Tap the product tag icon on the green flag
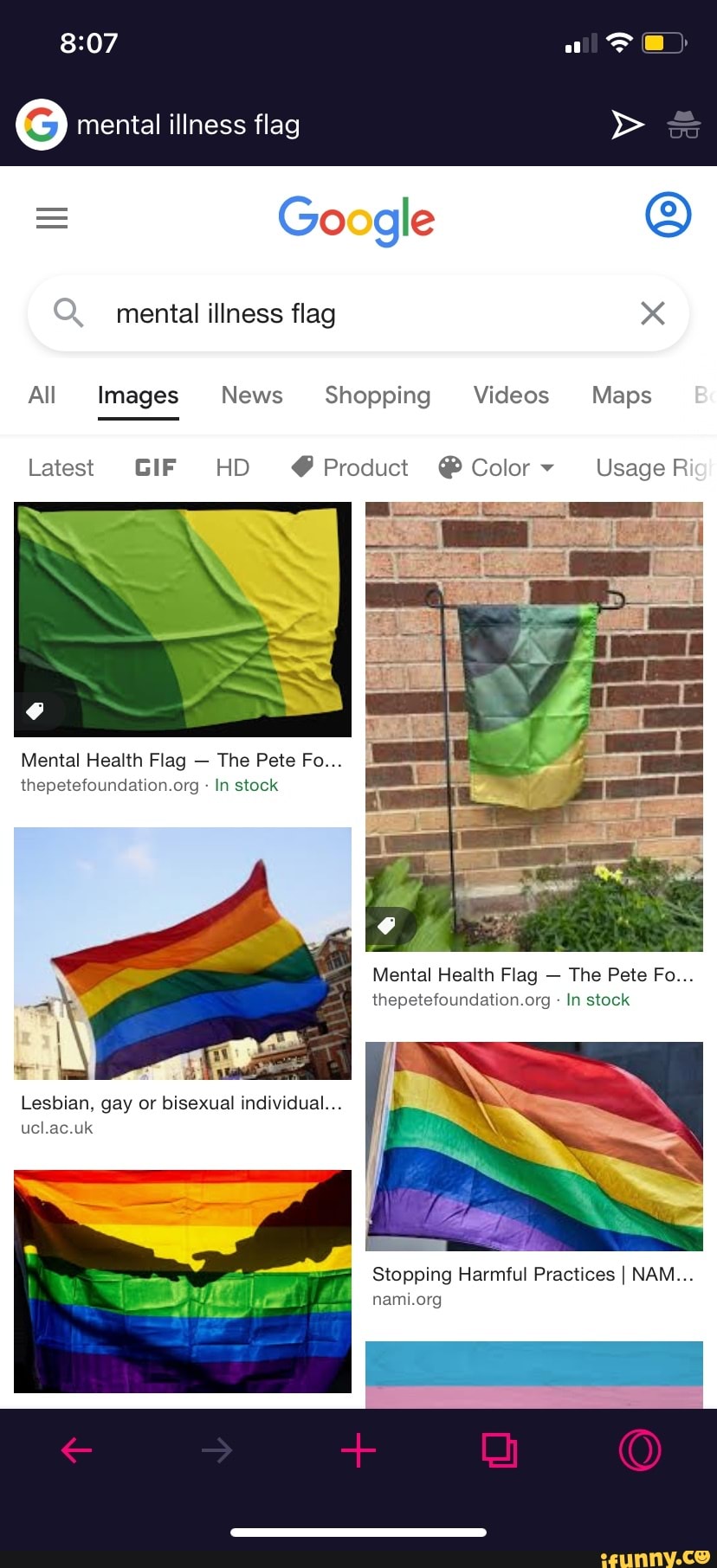The height and width of the screenshot is (1568, 717). pos(35,710)
